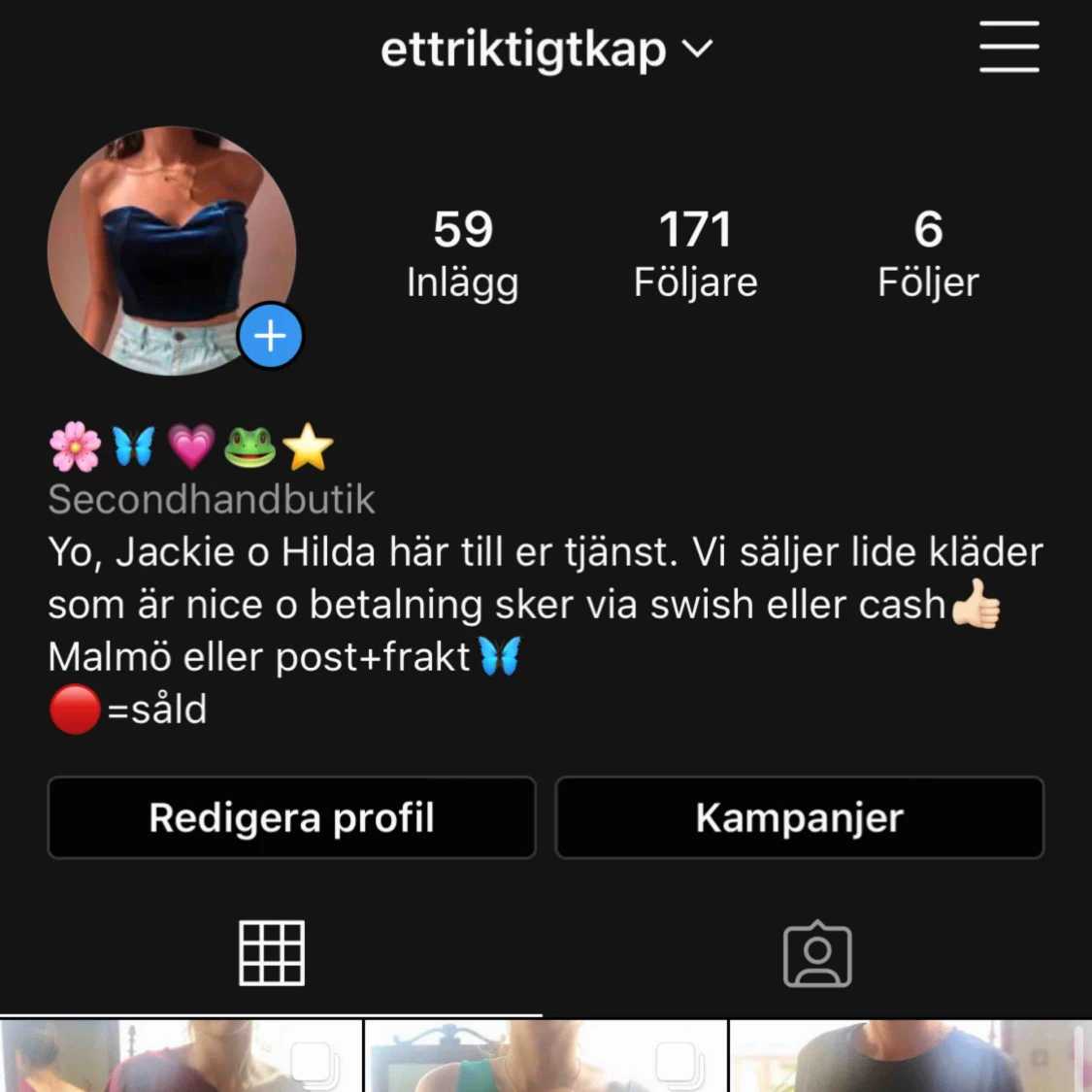Switch to the grid posts tab
Image resolution: width=1092 pixels, height=1092 pixels.
(272, 953)
